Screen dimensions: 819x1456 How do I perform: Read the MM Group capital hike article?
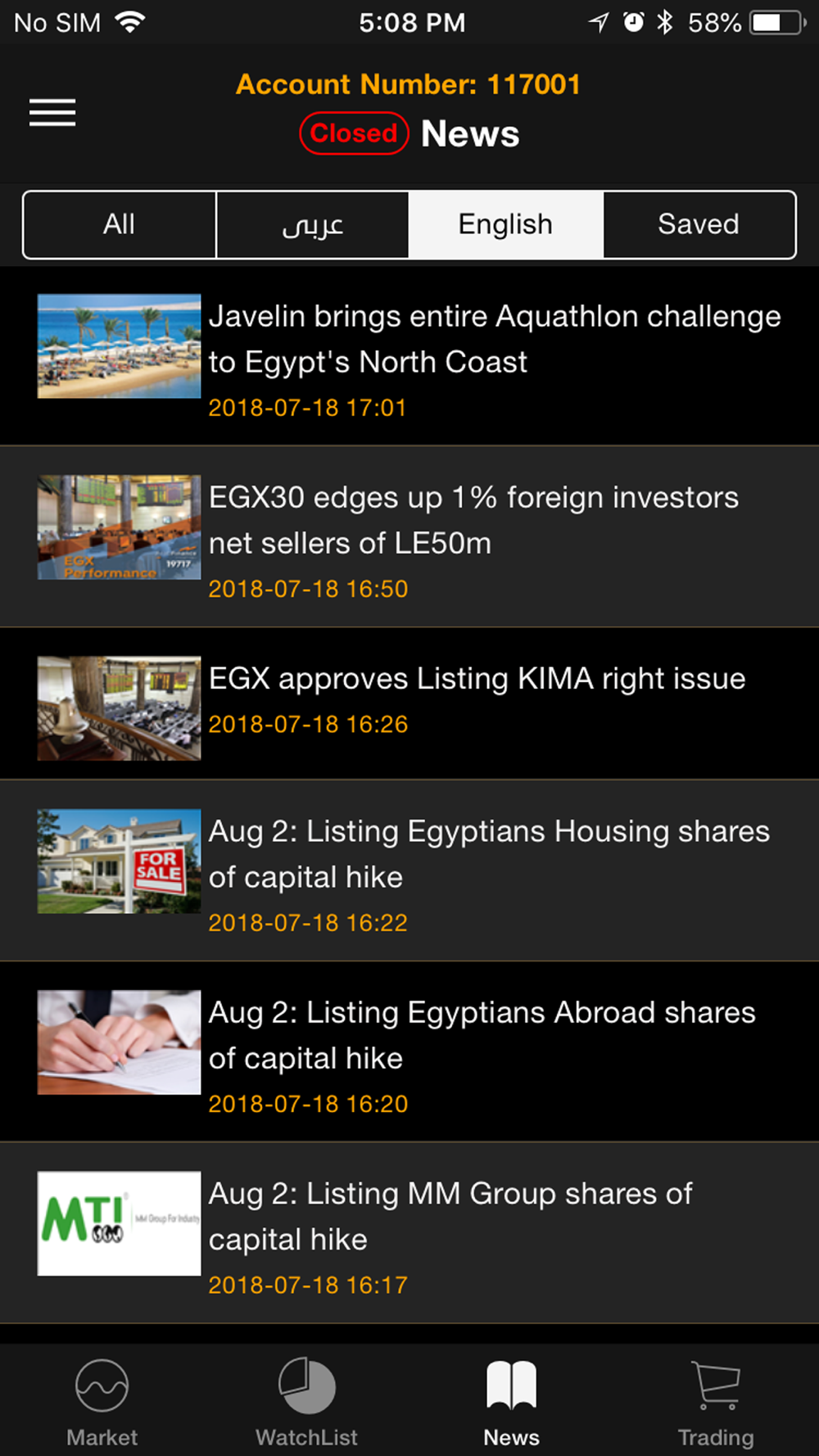pyautogui.click(x=450, y=1216)
